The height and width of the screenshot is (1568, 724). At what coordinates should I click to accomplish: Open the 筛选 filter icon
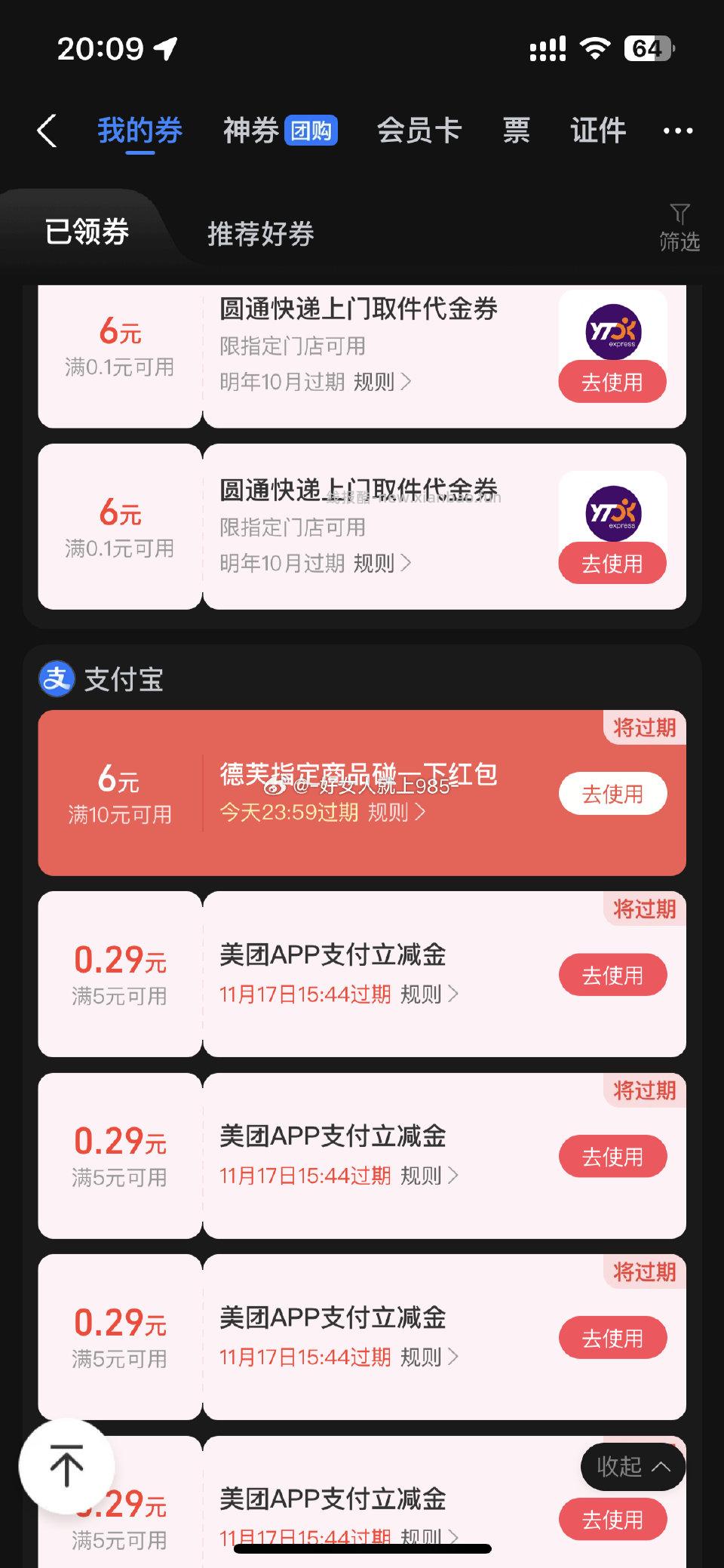click(680, 226)
